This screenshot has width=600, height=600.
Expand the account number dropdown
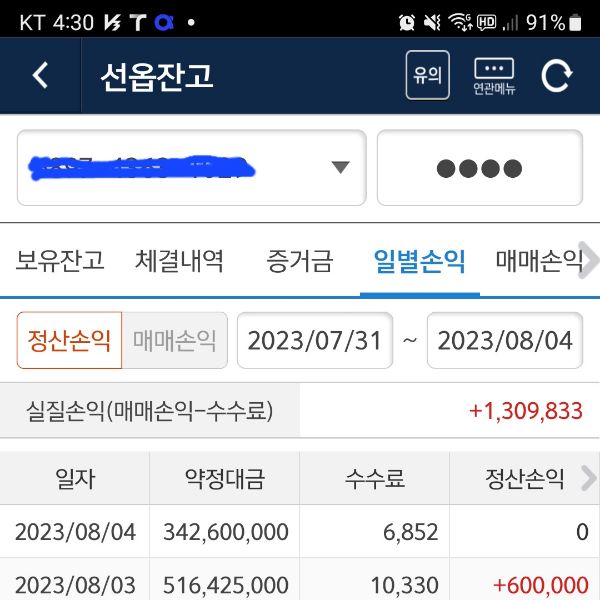[x=341, y=167]
